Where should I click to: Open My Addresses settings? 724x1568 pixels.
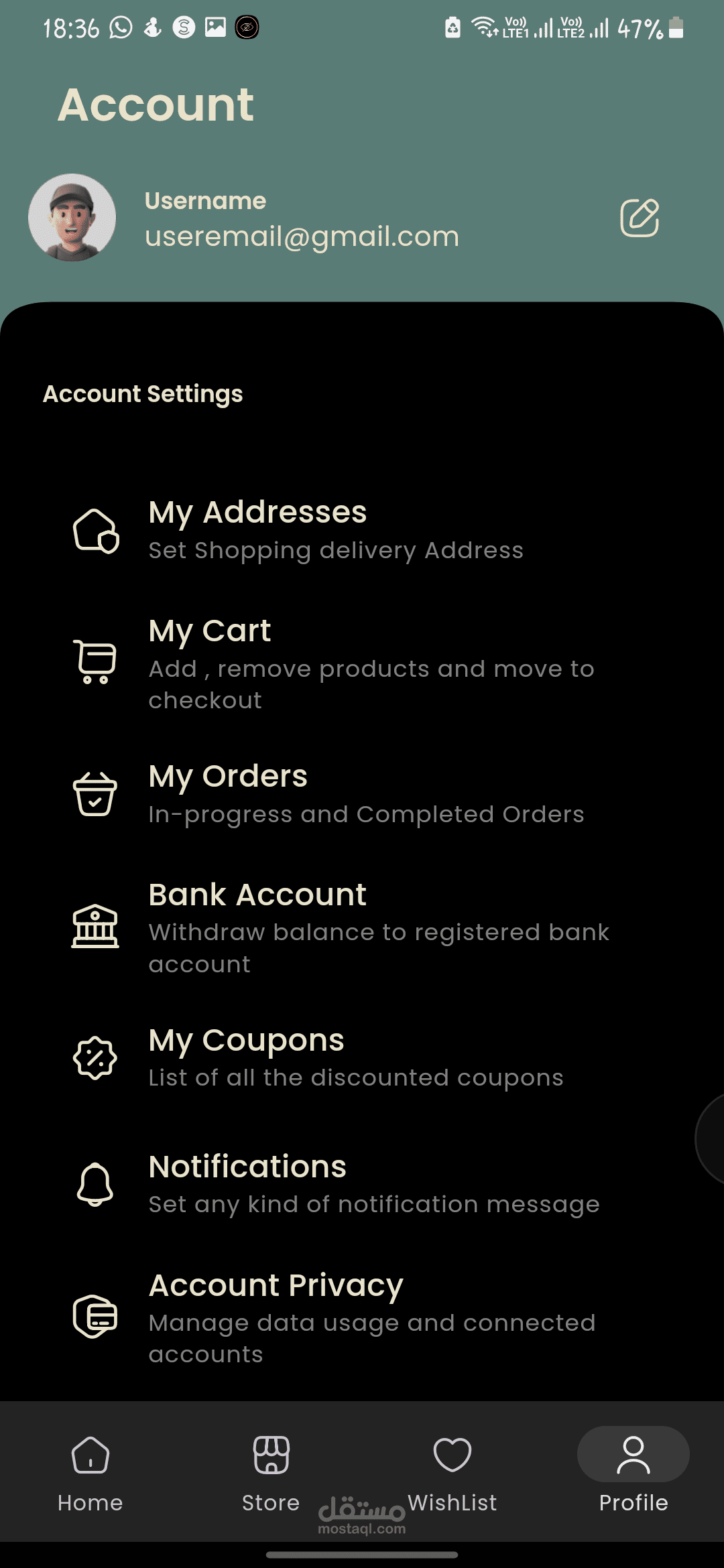[335, 529]
